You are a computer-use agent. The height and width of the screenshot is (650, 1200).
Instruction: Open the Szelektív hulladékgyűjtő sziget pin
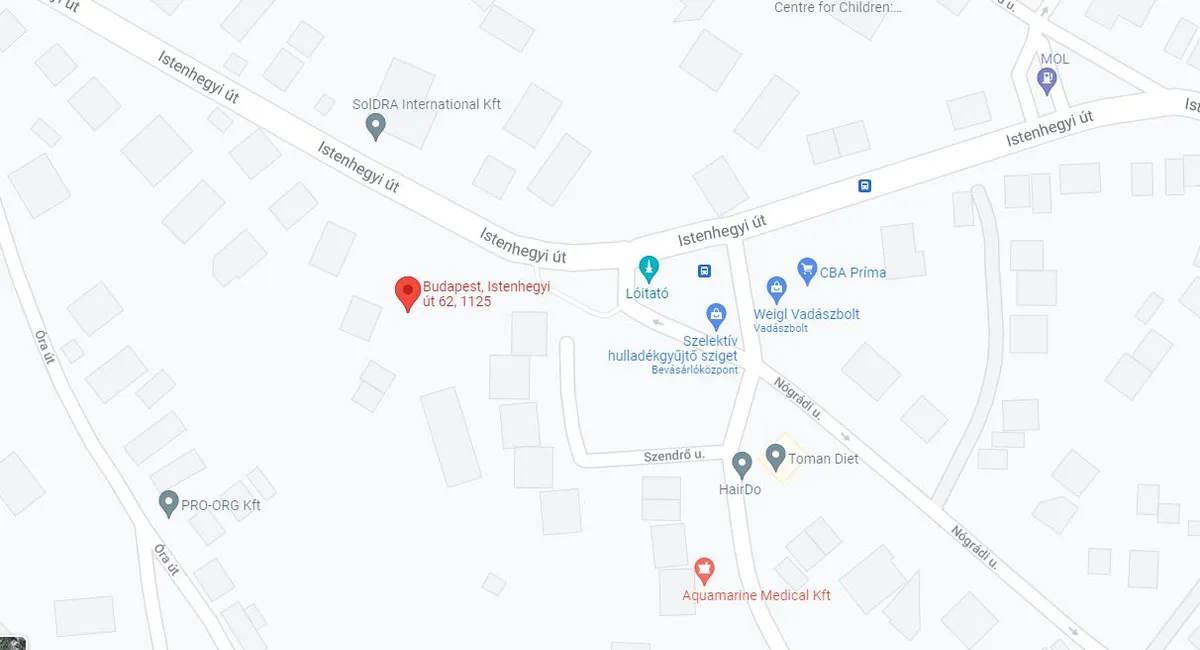715,316
